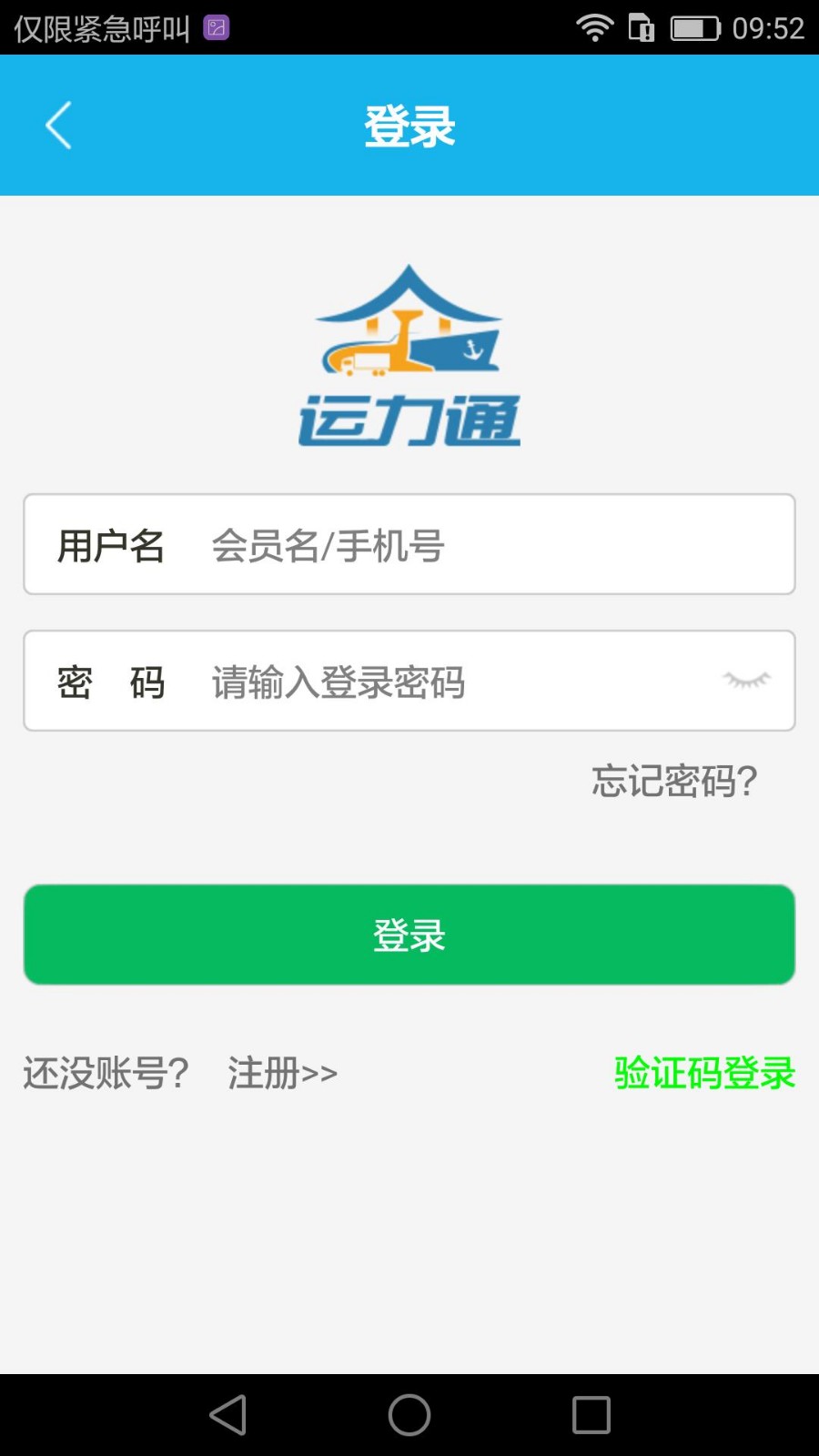819x1456 pixels.
Task: Tap the Wi-Fi icon in status bar
Action: click(596, 27)
